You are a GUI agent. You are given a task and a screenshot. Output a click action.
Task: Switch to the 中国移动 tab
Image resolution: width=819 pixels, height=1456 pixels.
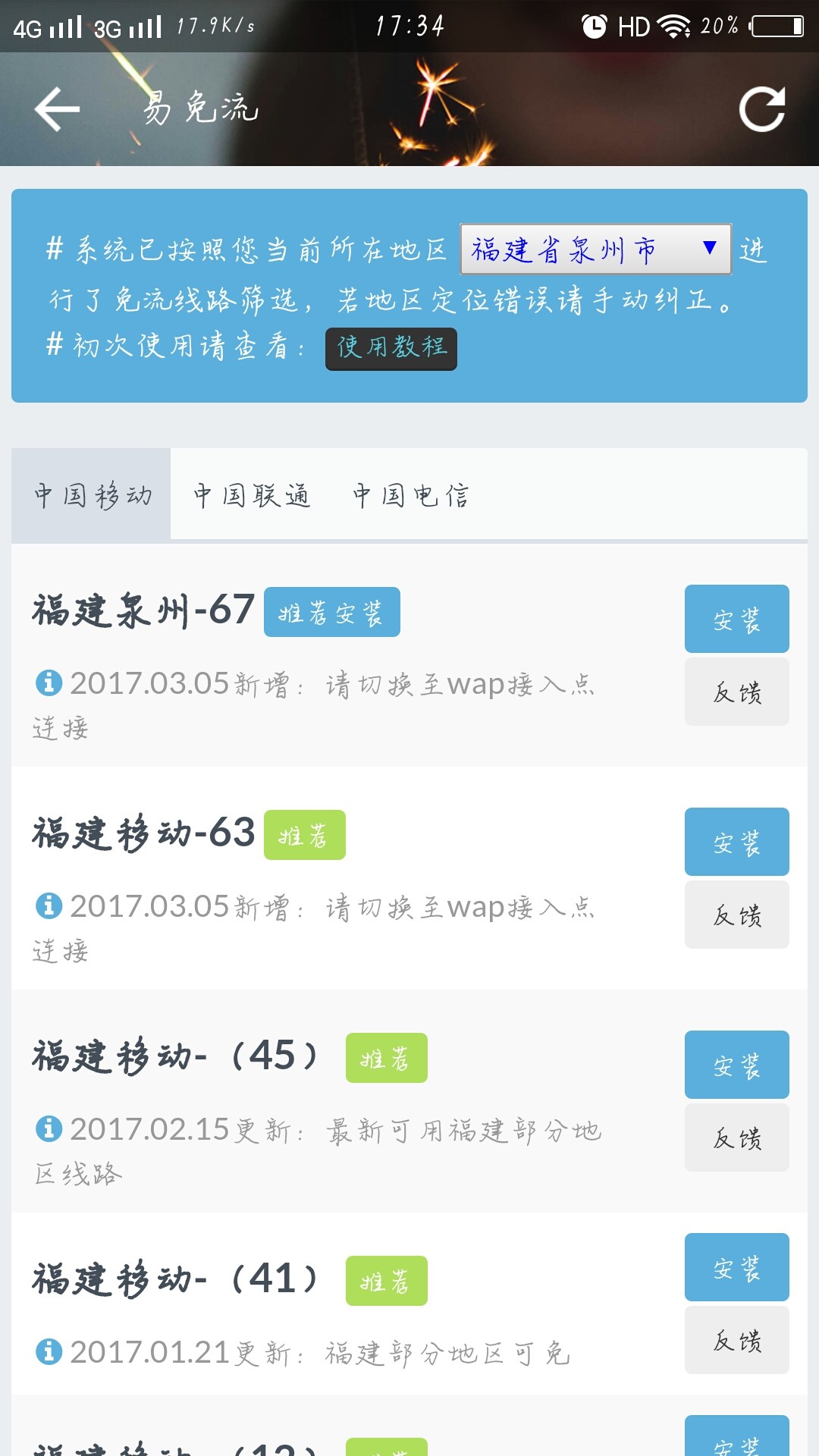[91, 494]
